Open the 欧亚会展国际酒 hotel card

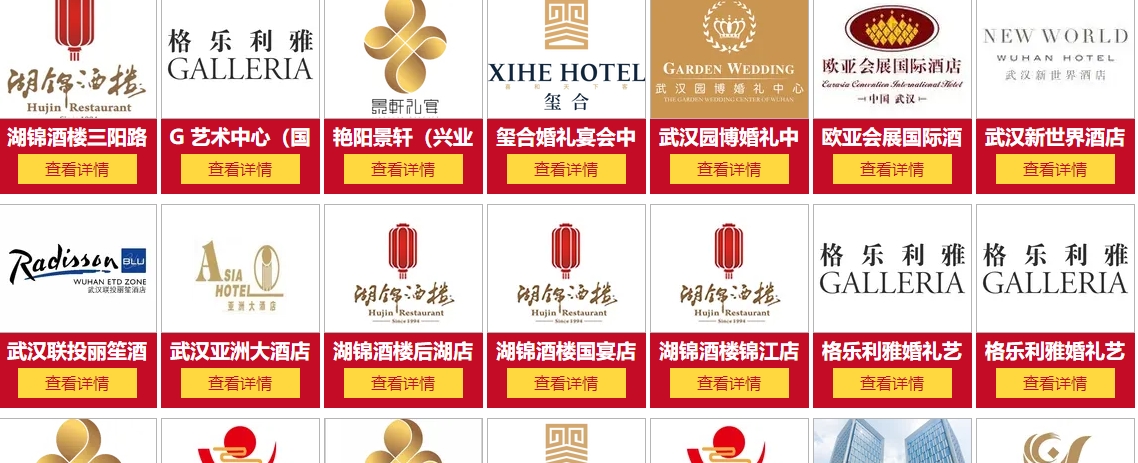892,60
